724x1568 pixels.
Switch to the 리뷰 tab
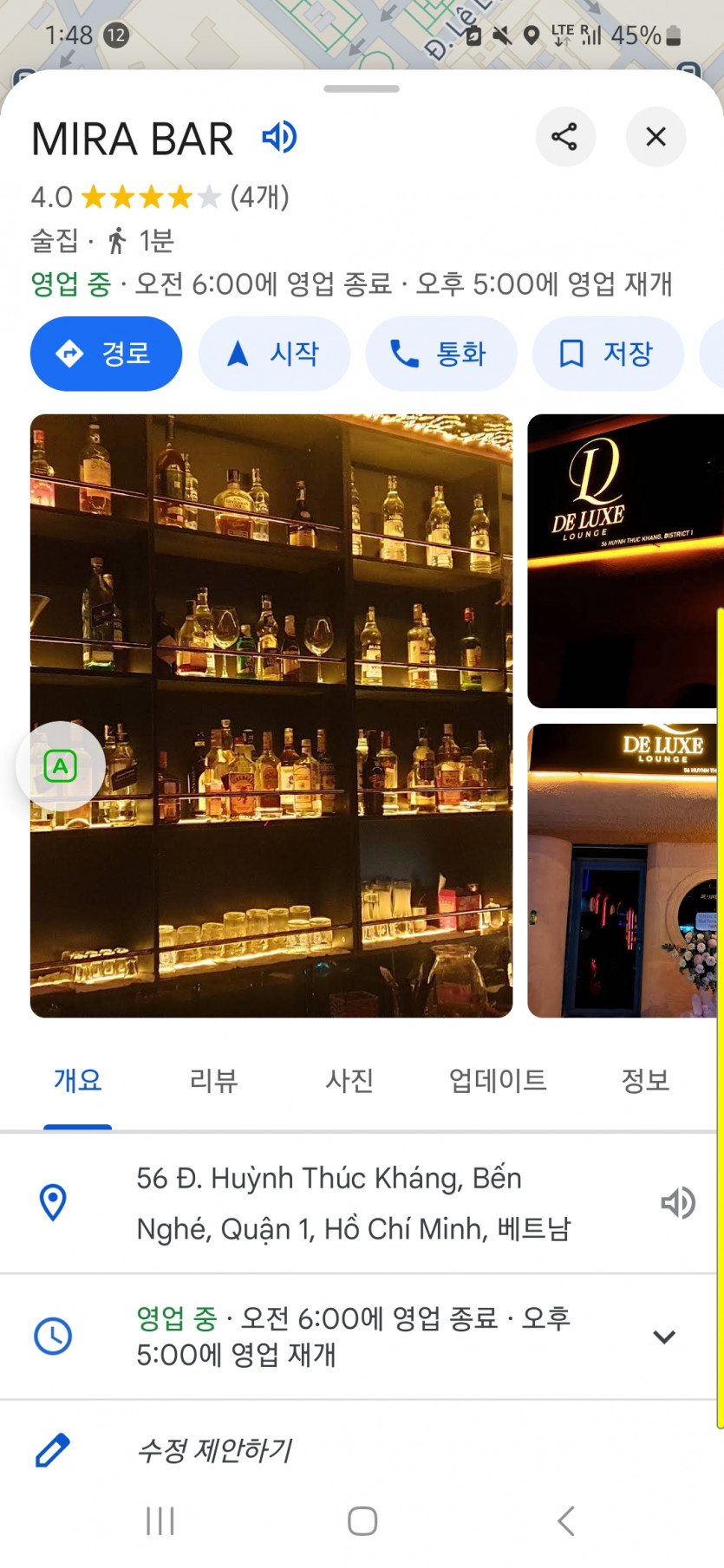pyautogui.click(x=213, y=1080)
